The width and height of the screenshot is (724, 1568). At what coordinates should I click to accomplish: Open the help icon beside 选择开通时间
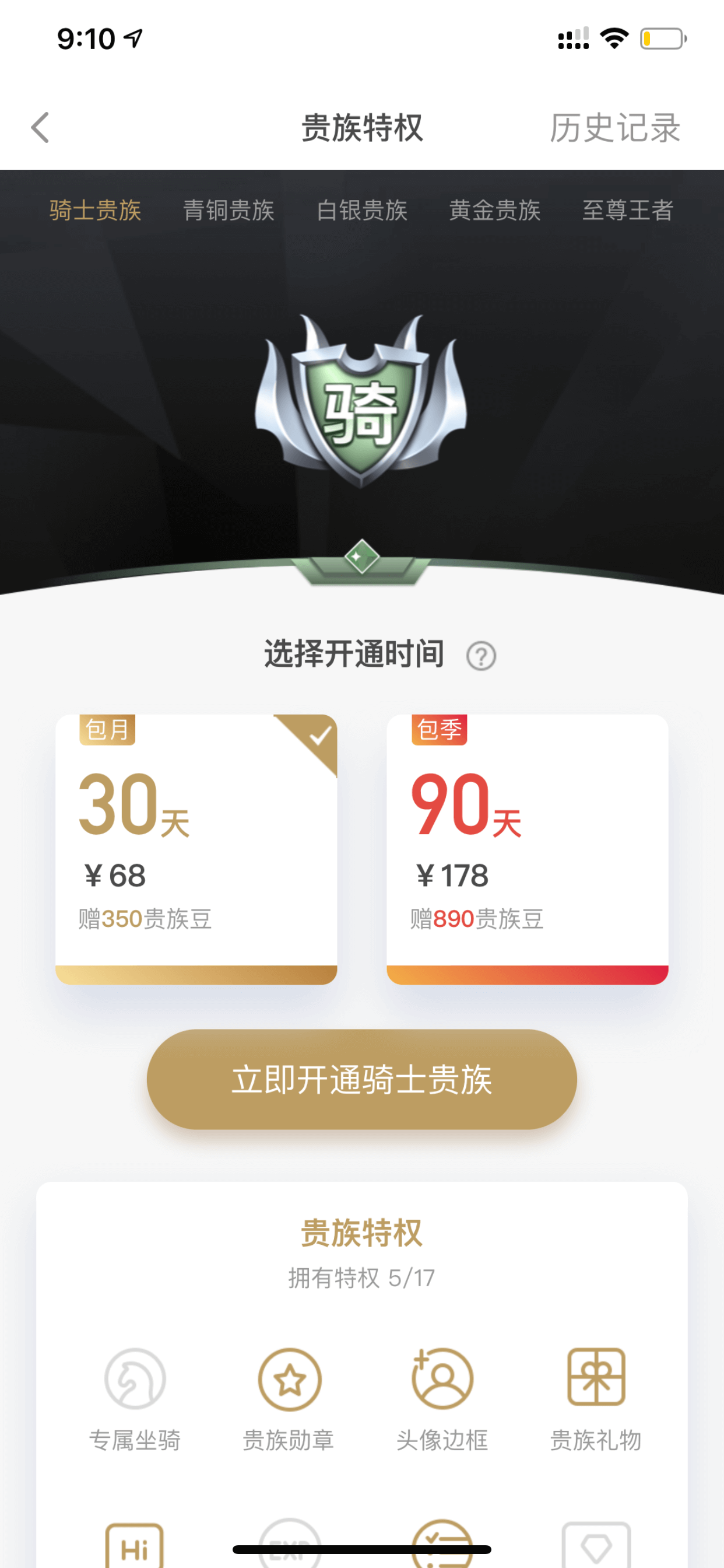pos(481,656)
